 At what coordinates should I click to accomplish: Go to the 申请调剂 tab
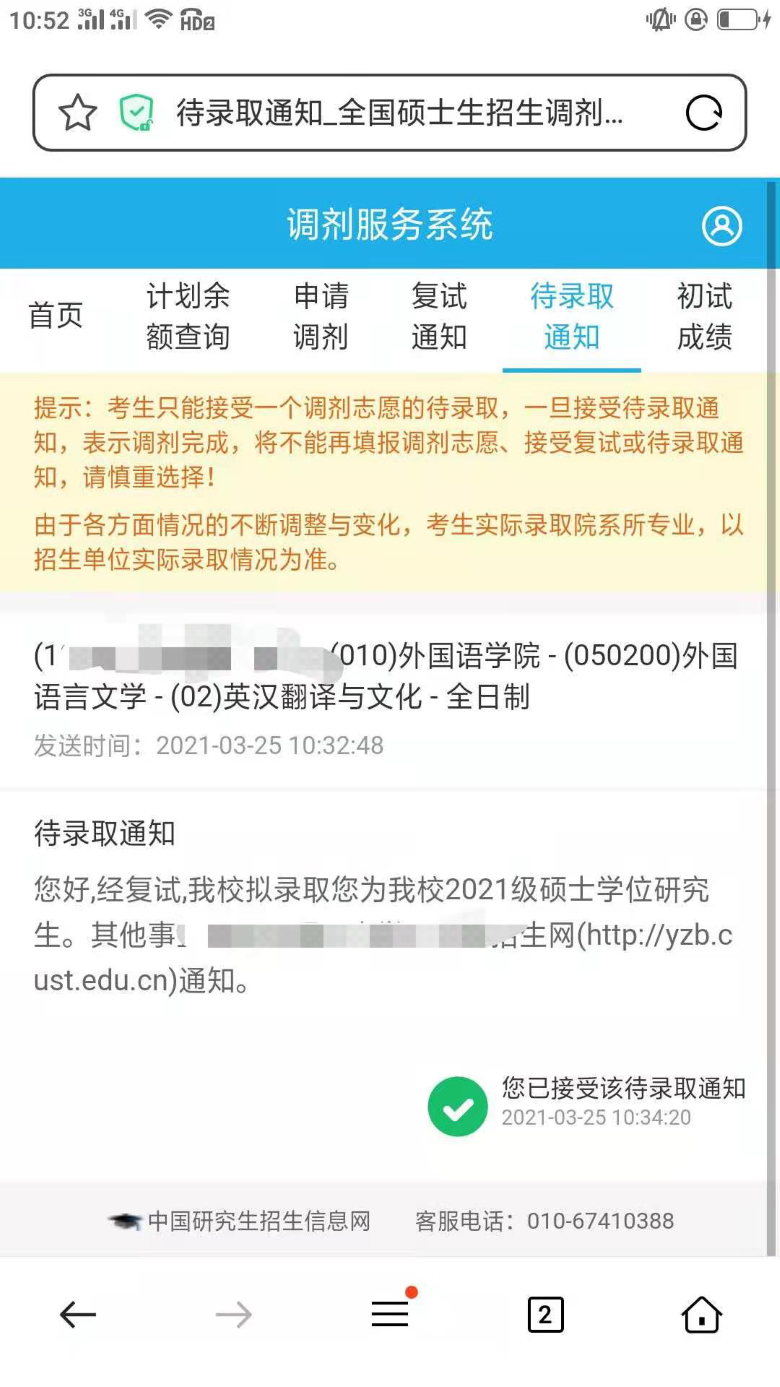point(321,316)
